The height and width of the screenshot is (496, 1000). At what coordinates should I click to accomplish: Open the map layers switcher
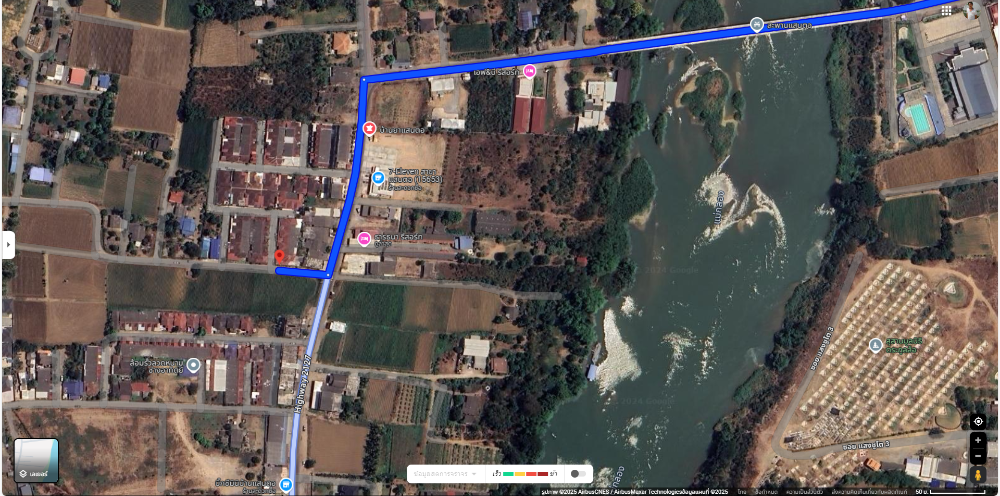[36, 460]
